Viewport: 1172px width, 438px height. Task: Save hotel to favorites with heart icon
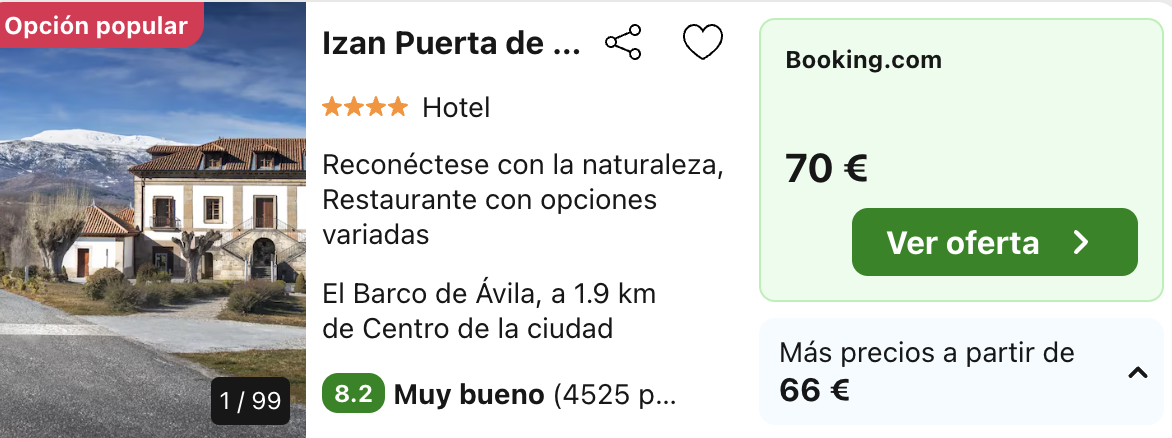tap(702, 43)
